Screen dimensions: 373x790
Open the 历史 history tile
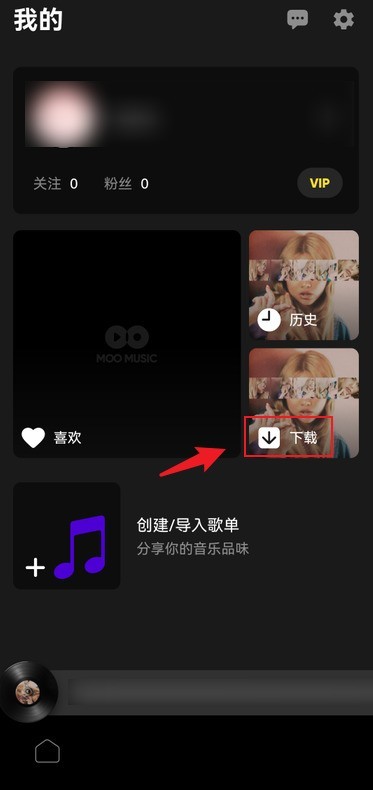[x=304, y=285]
